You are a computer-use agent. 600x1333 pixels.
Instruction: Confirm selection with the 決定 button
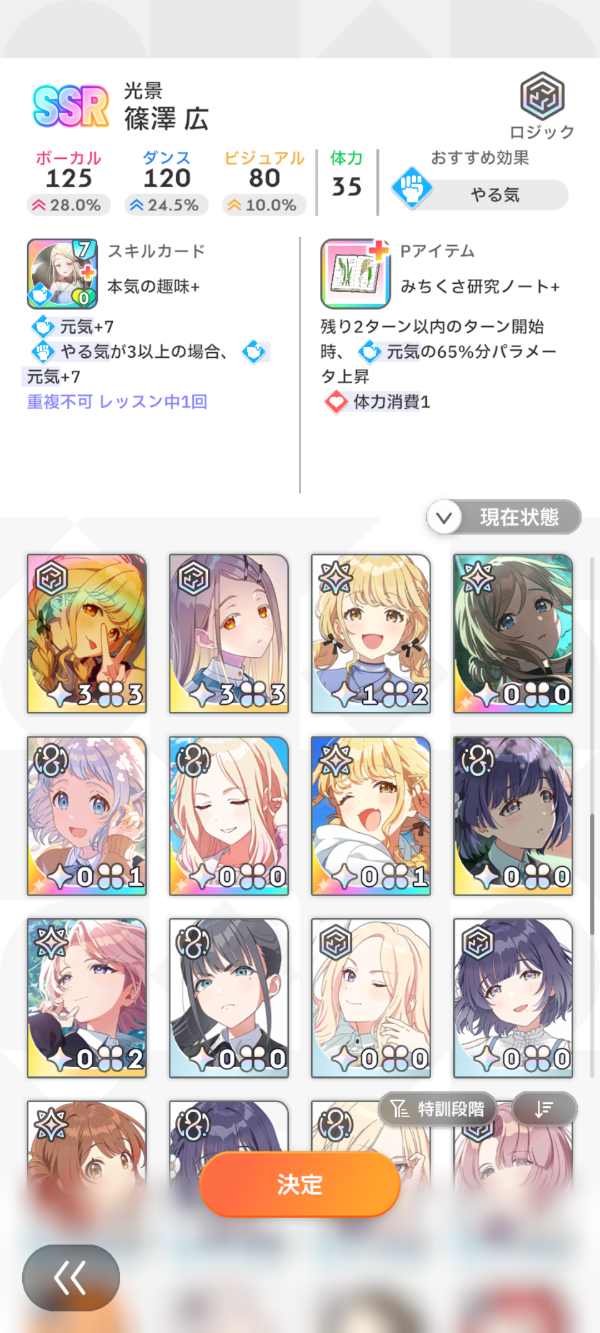[300, 1184]
